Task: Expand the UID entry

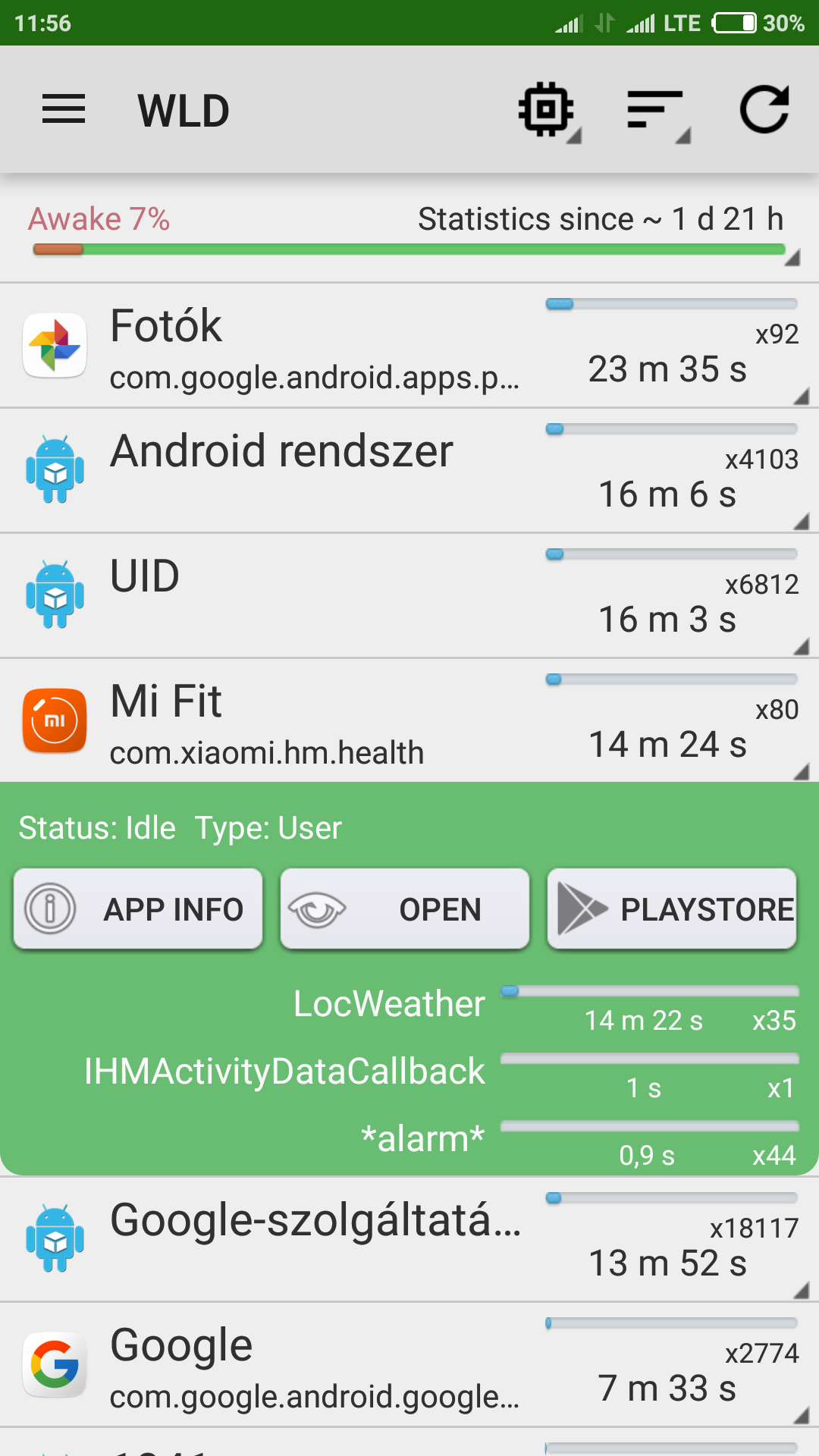Action: (x=409, y=596)
